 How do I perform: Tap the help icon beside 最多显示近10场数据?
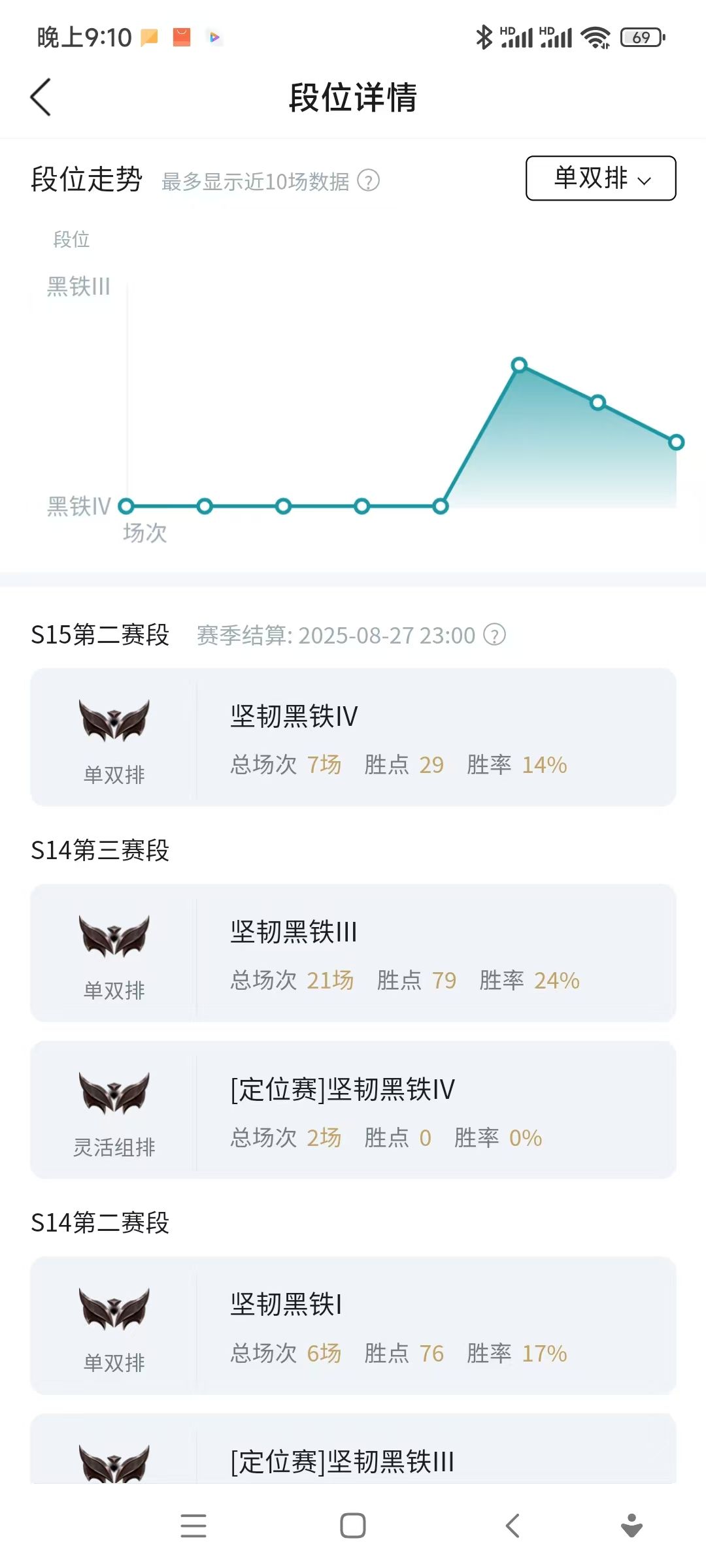[x=369, y=180]
